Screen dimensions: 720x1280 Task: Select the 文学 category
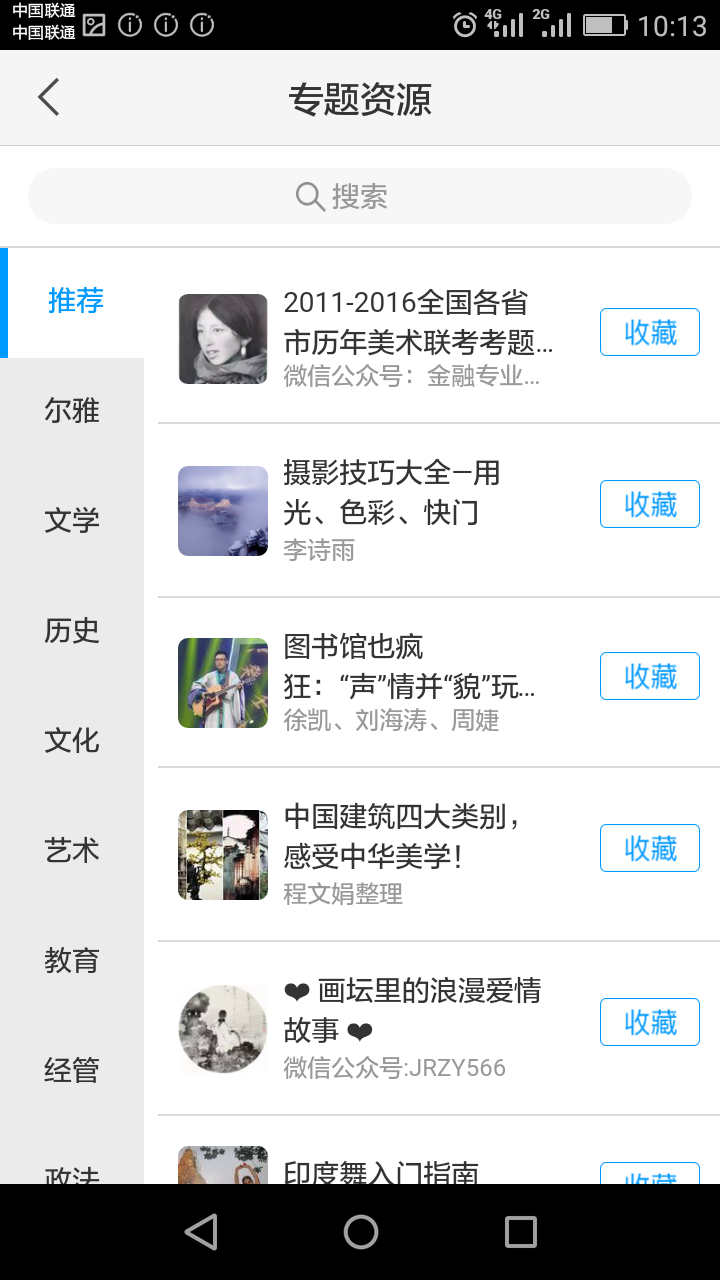tap(72, 521)
